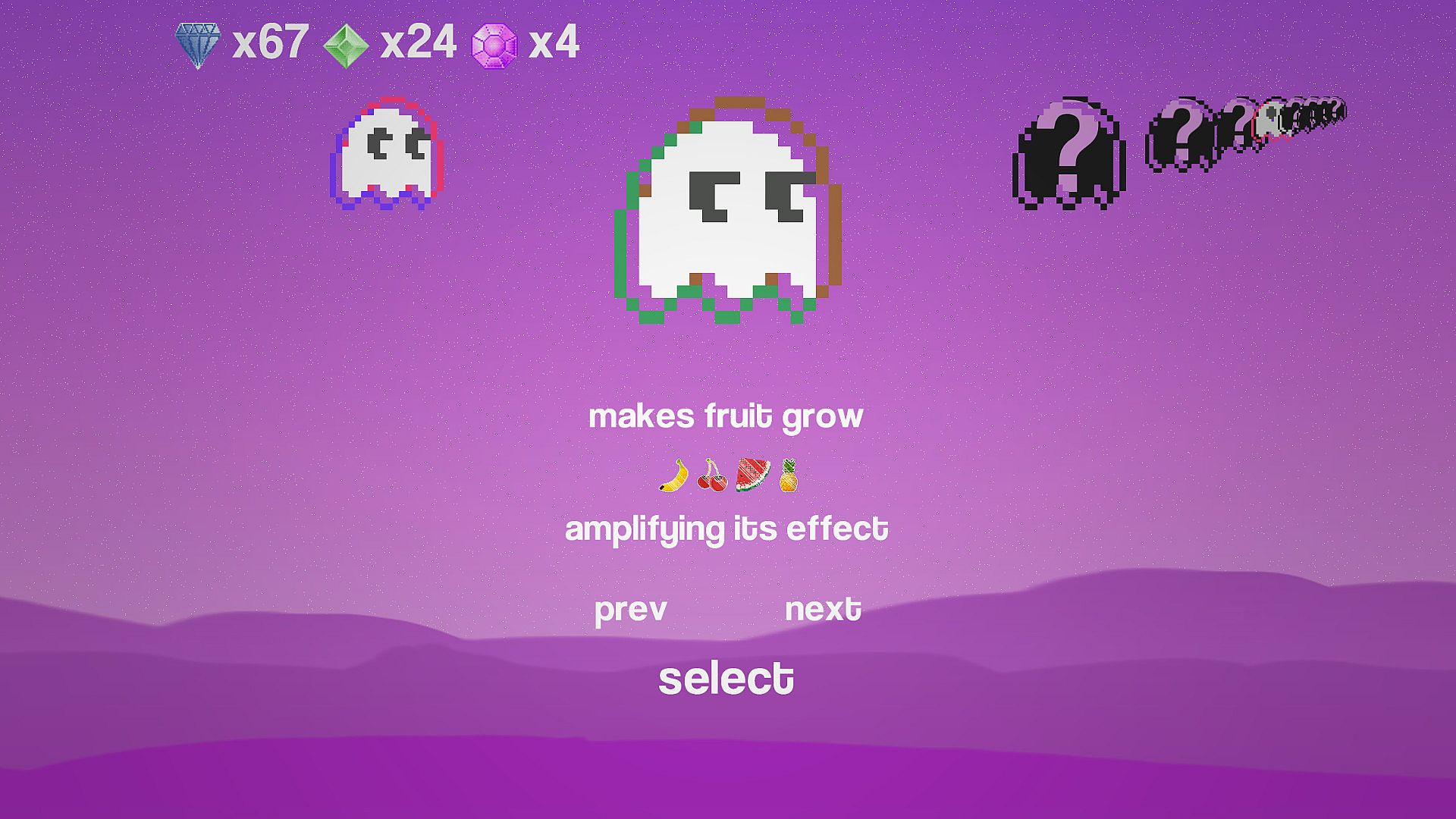This screenshot has width=1456, height=819.
Task: Pick the pink and purple outlined ghost
Action: click(x=387, y=154)
